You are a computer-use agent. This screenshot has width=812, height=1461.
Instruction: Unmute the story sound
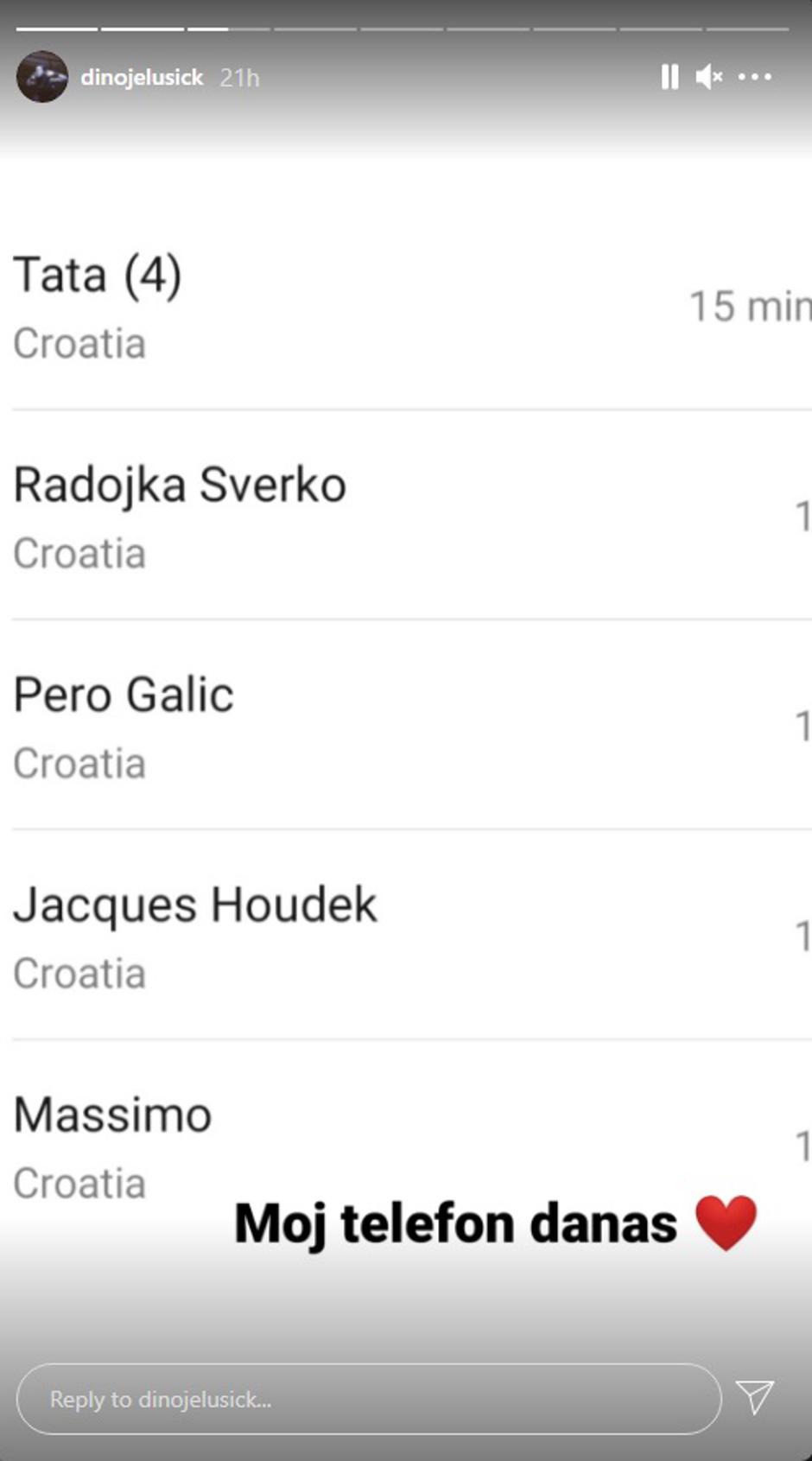tap(708, 77)
